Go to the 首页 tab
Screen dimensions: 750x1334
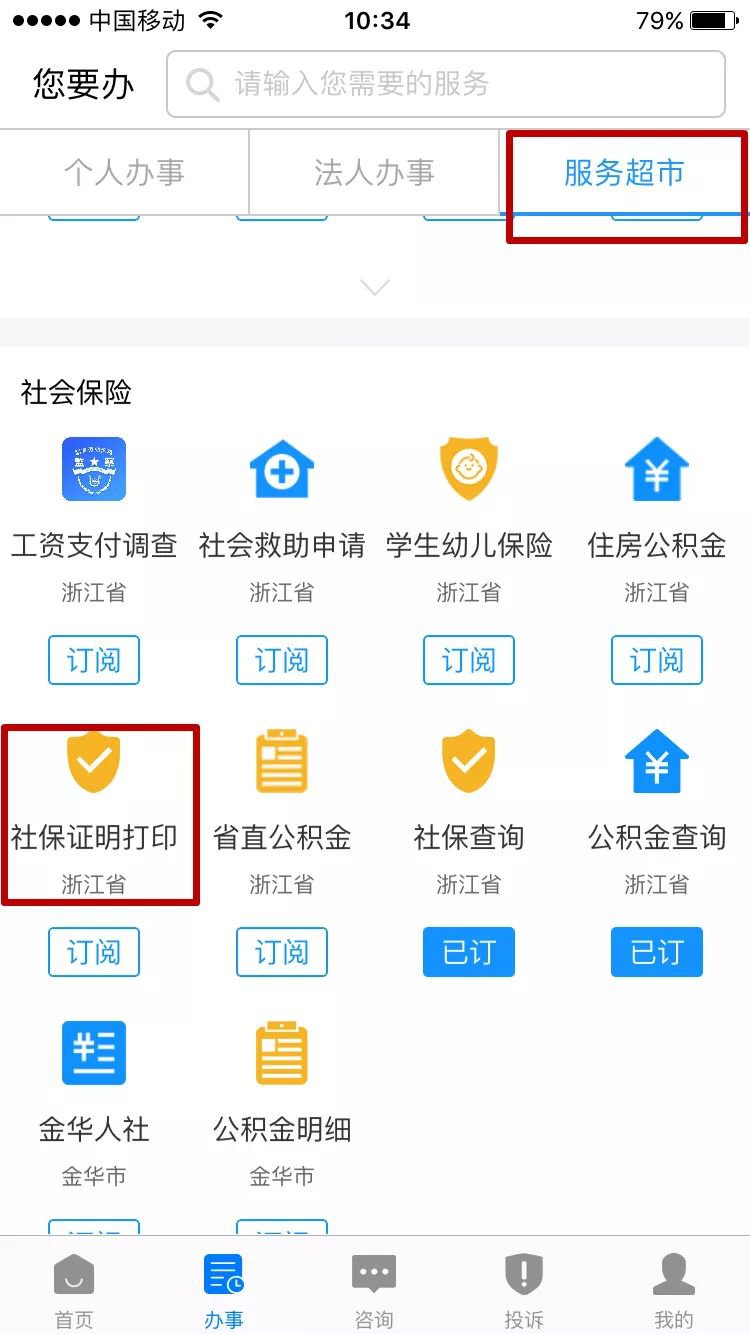coord(74,1290)
